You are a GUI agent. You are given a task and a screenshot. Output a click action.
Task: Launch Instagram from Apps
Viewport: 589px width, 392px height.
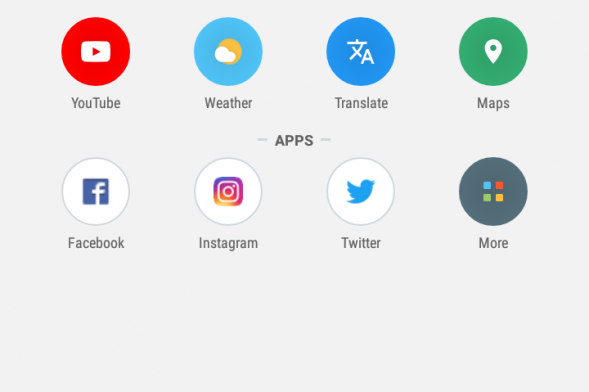pos(228,191)
